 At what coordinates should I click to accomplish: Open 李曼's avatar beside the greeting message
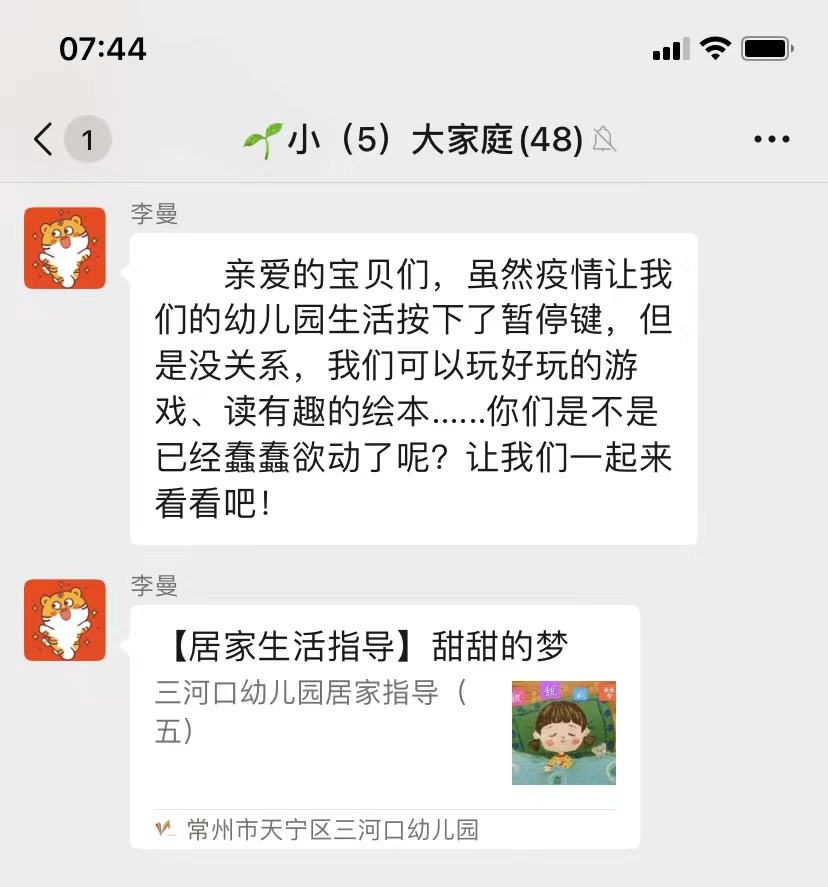pyautogui.click(x=65, y=248)
